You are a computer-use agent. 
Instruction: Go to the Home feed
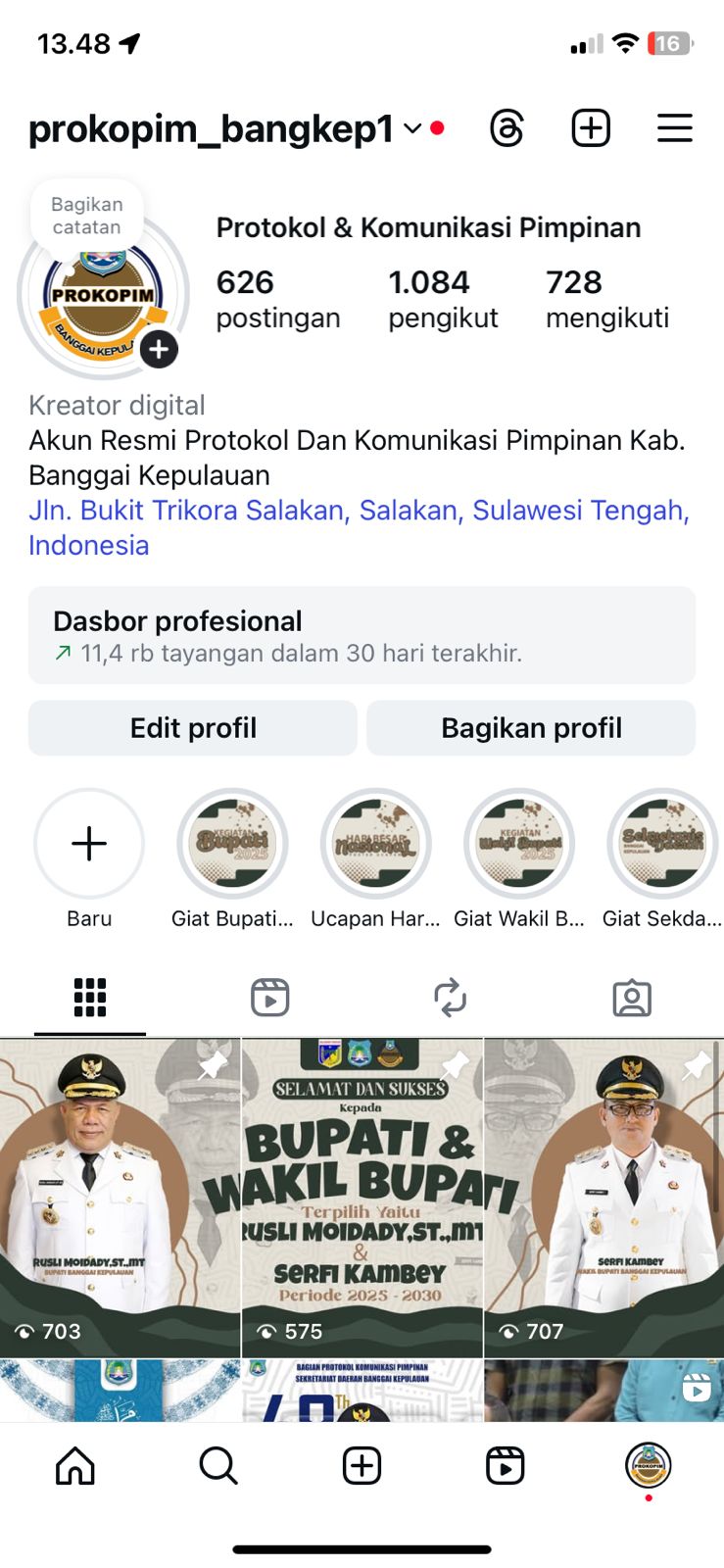75,1466
